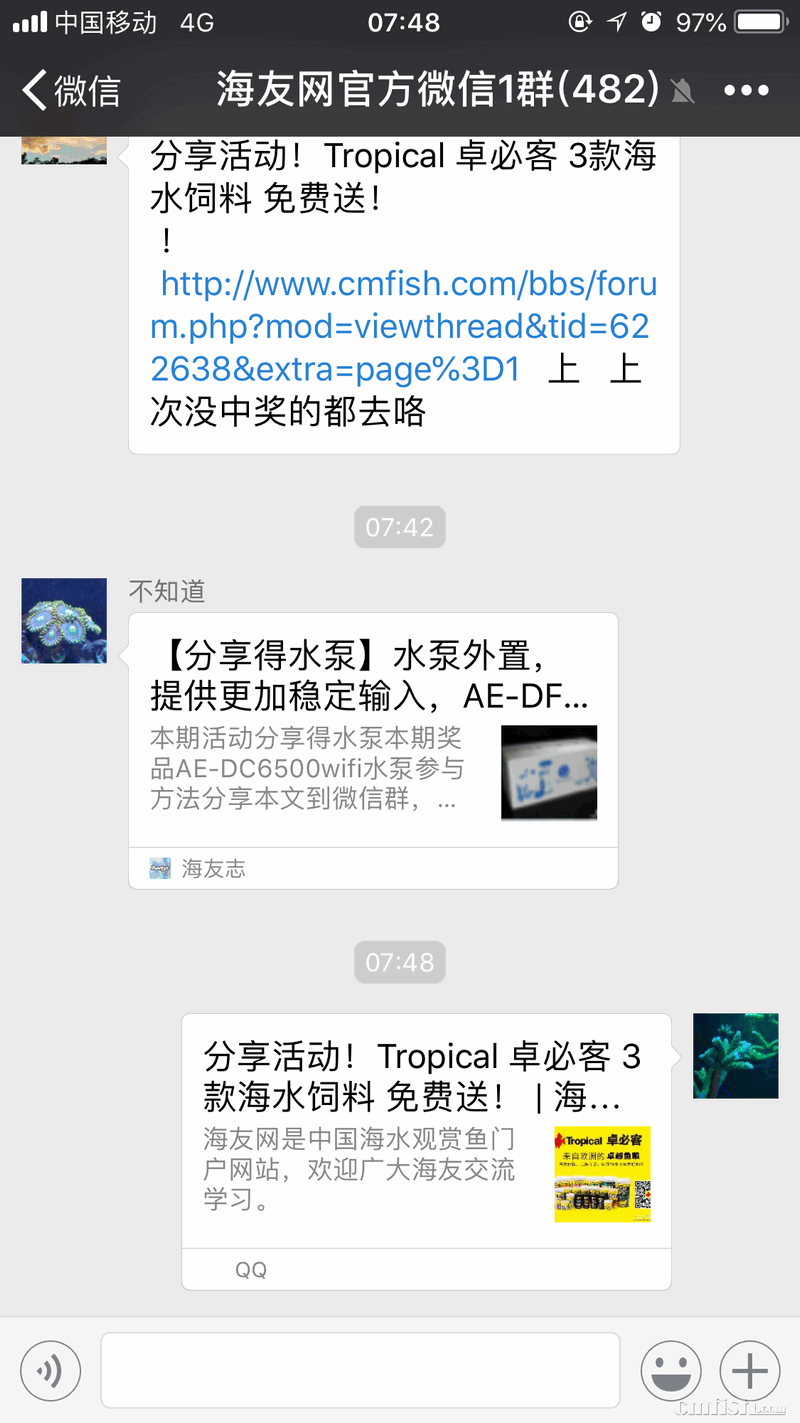The height and width of the screenshot is (1423, 800).
Task: Tap my own coral avatar
Action: 735,1056
